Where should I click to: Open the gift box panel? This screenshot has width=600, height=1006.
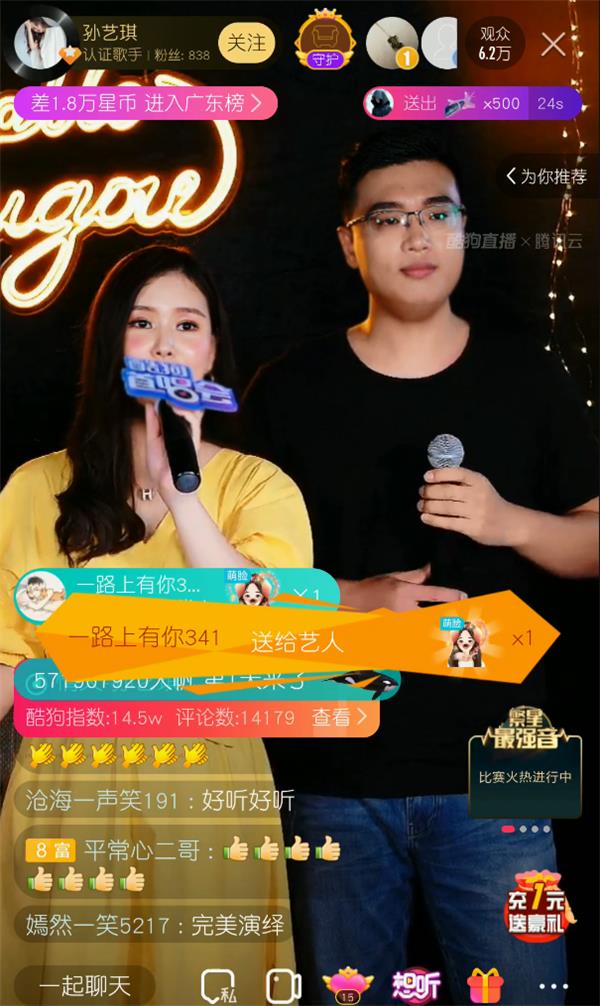[x=486, y=986]
